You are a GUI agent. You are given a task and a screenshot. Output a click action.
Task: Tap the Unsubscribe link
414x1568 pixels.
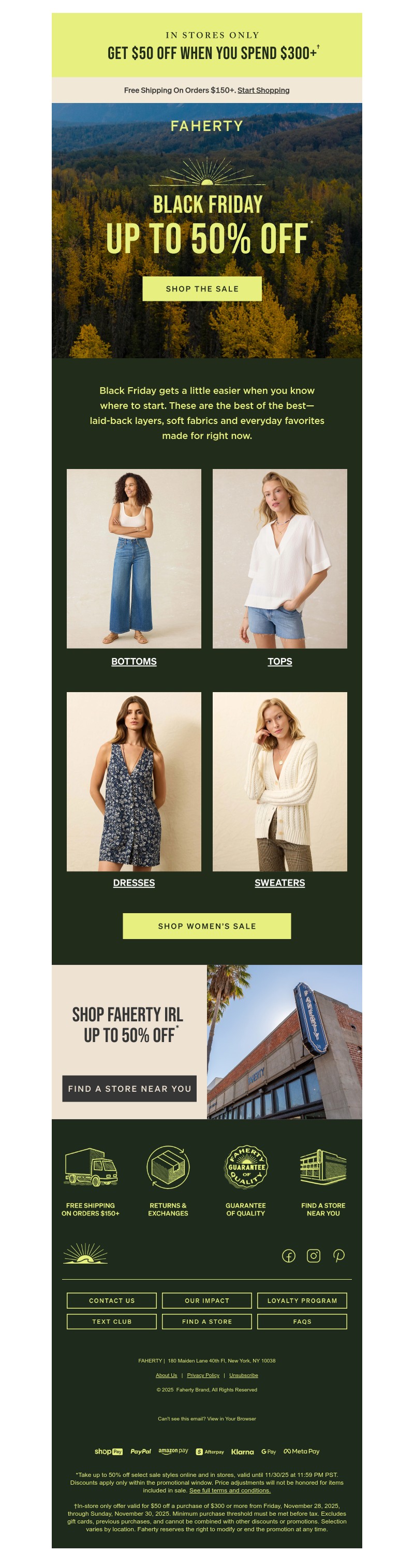[244, 1374]
